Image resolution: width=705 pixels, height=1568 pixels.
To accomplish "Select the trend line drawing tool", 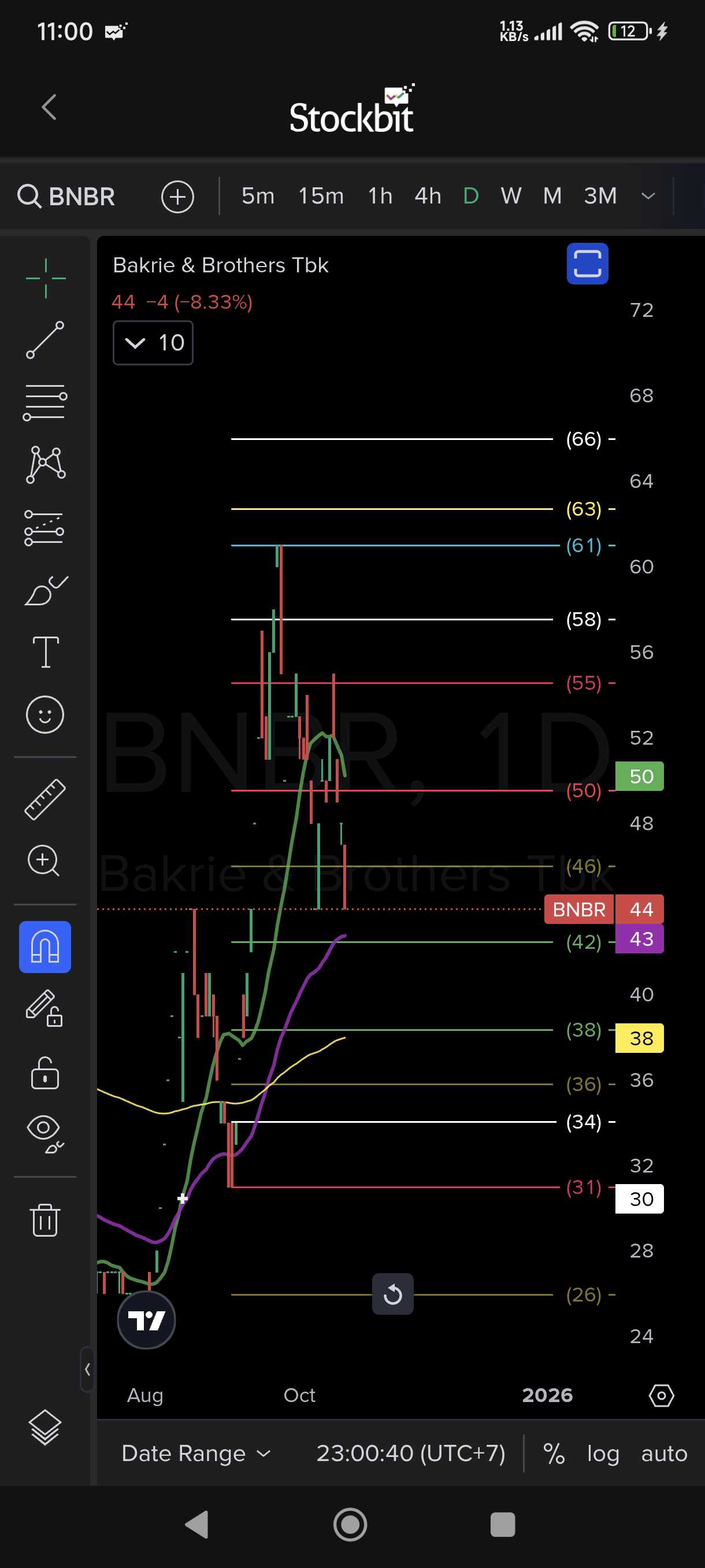I will point(45,339).
